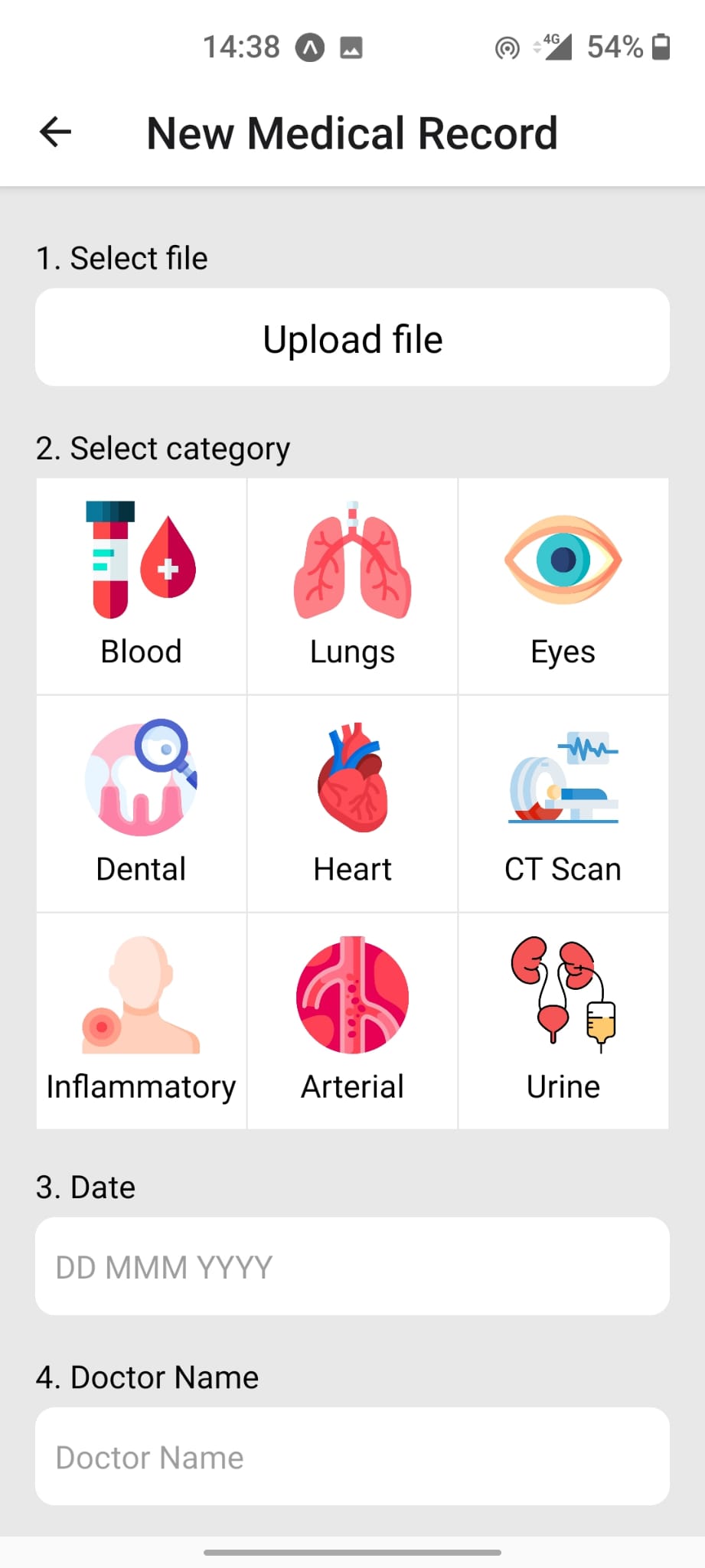Screen dimensions: 705x1568
Task: Pick the Eyes category tile
Action: [563, 586]
